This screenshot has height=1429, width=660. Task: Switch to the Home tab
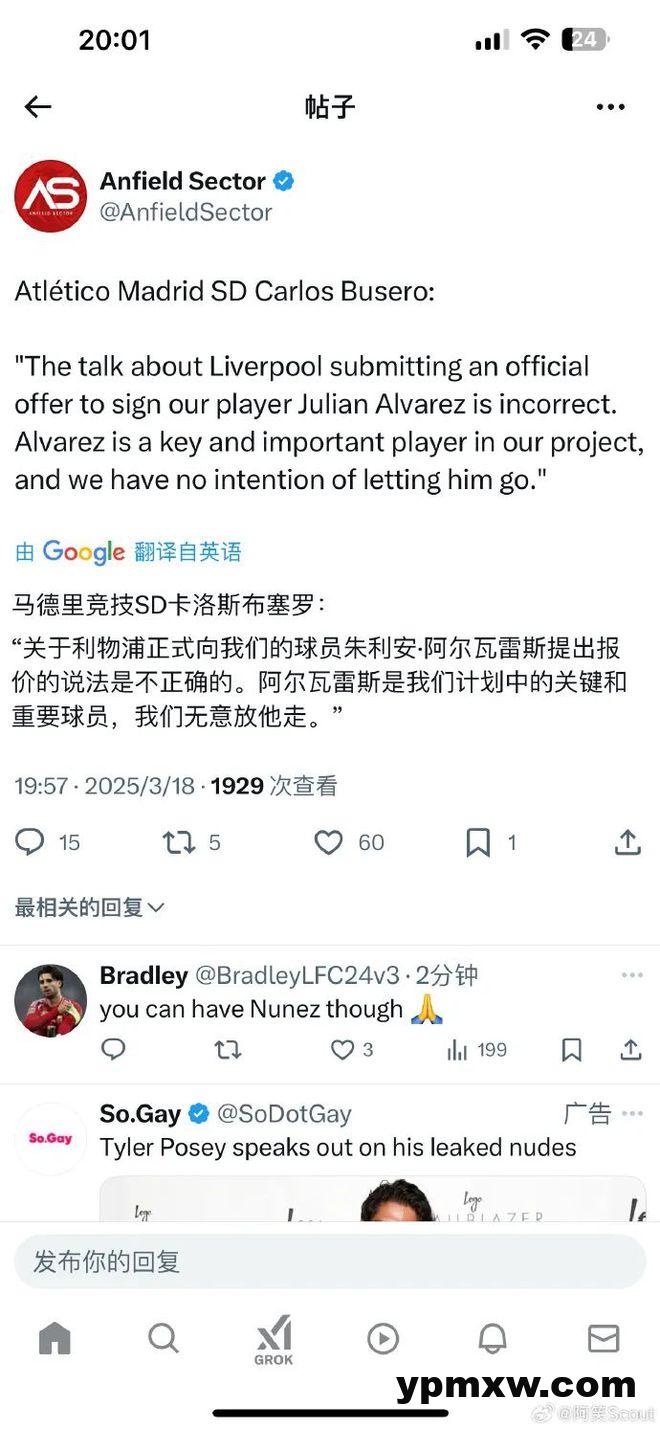(55, 1338)
